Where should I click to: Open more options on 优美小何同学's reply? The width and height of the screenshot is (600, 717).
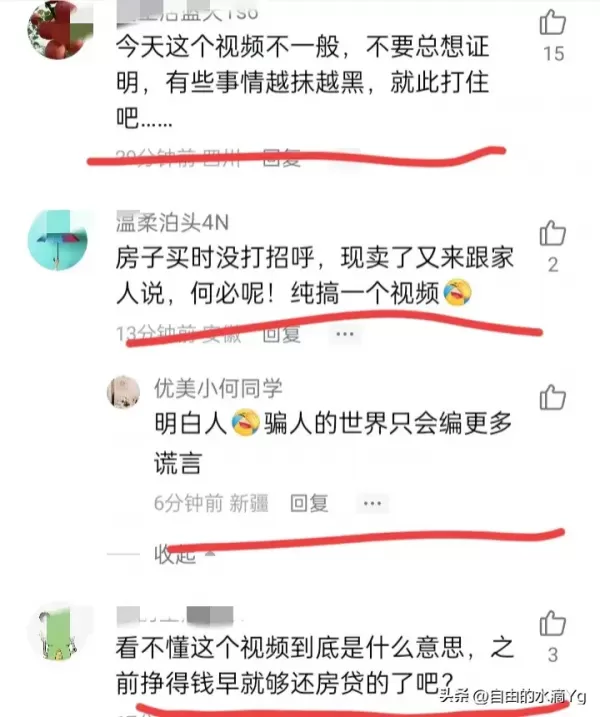[372, 503]
